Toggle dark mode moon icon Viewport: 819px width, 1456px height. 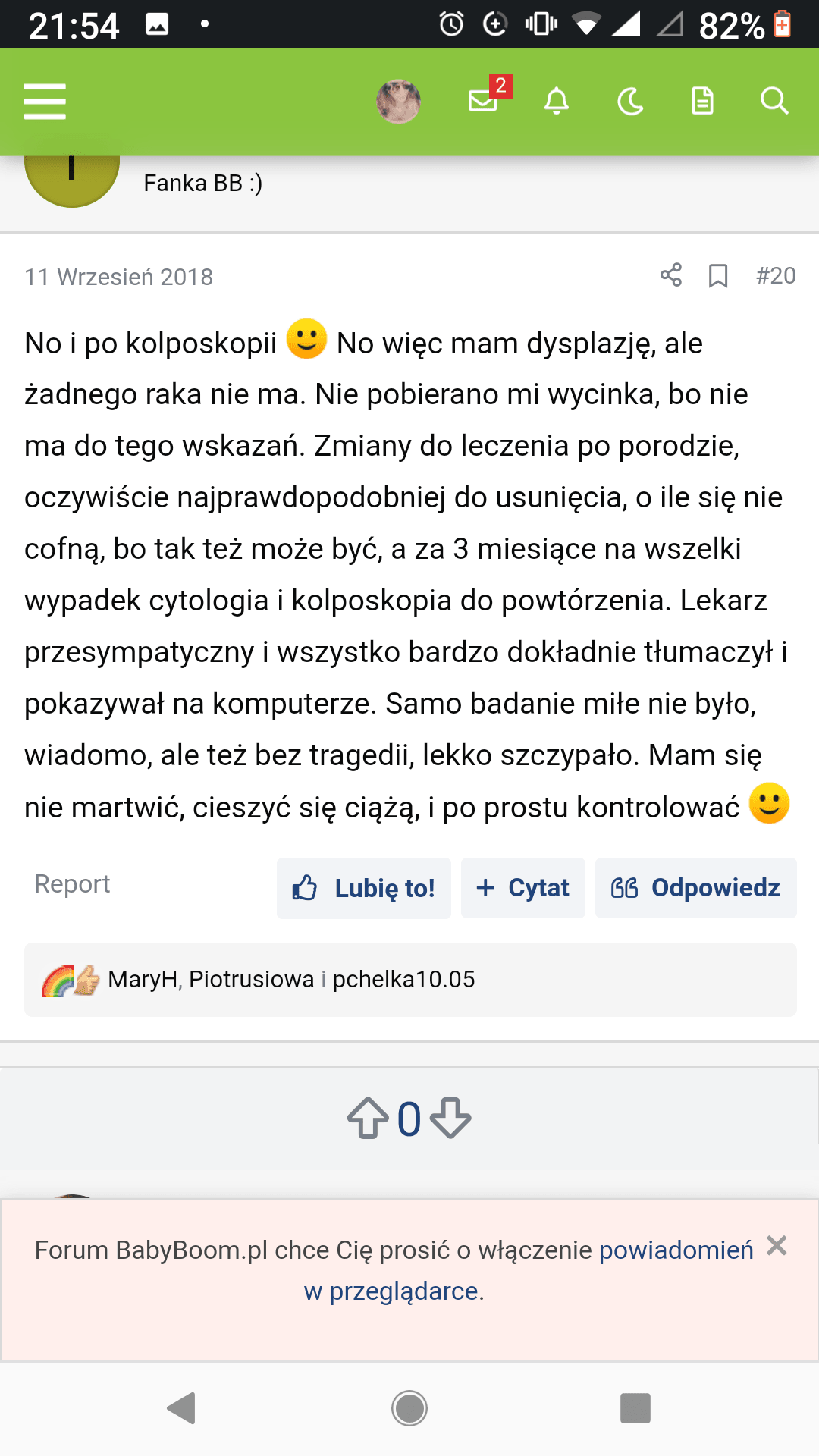click(x=630, y=101)
